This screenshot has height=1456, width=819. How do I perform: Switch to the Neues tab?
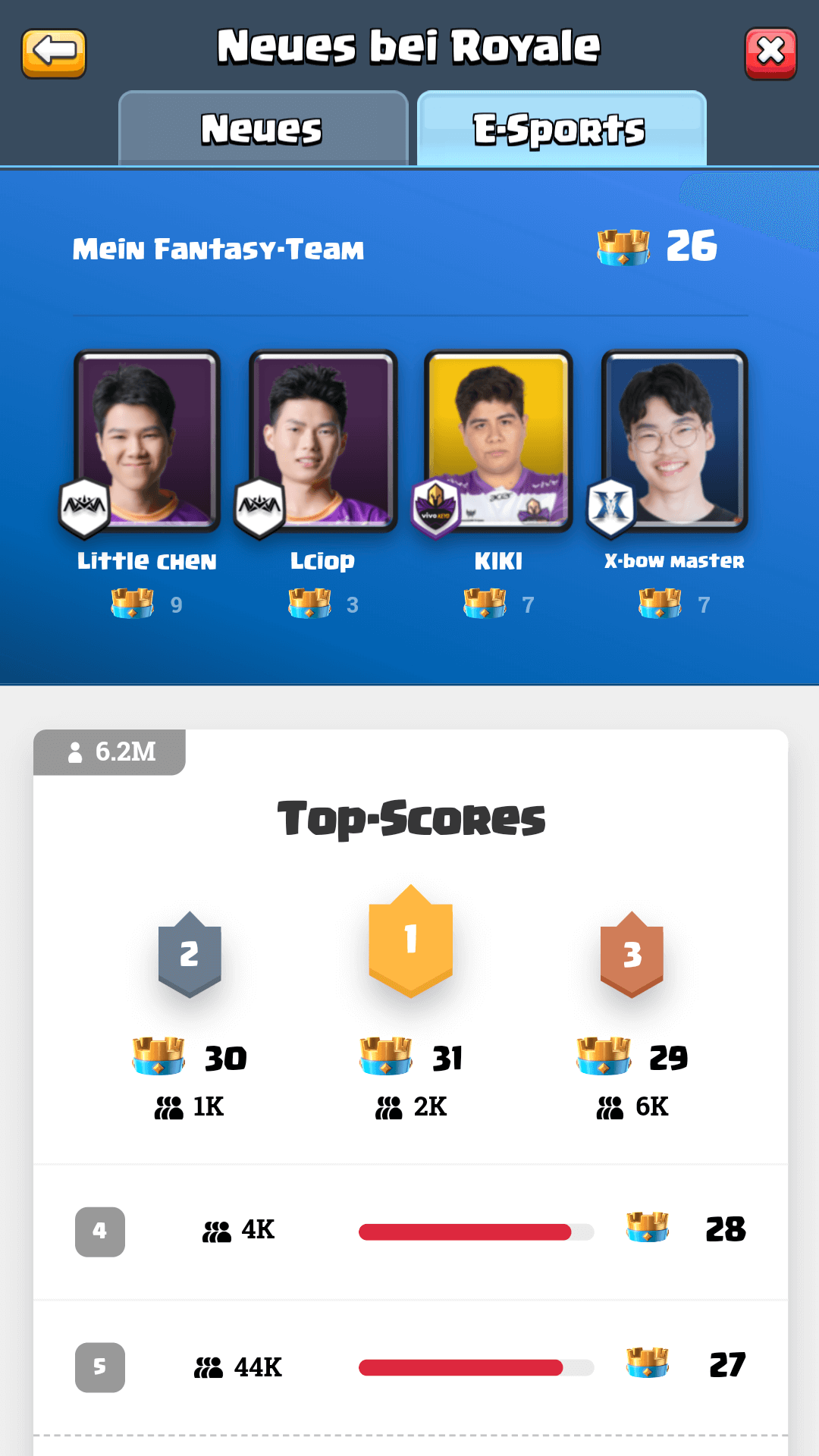(262, 129)
